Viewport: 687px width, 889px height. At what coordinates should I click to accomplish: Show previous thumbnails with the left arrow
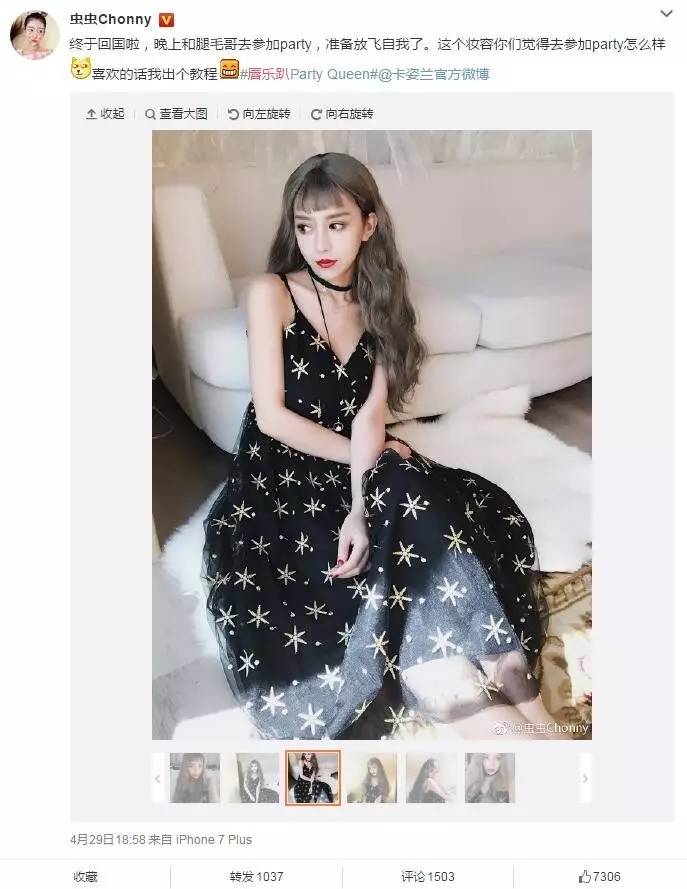click(x=158, y=777)
